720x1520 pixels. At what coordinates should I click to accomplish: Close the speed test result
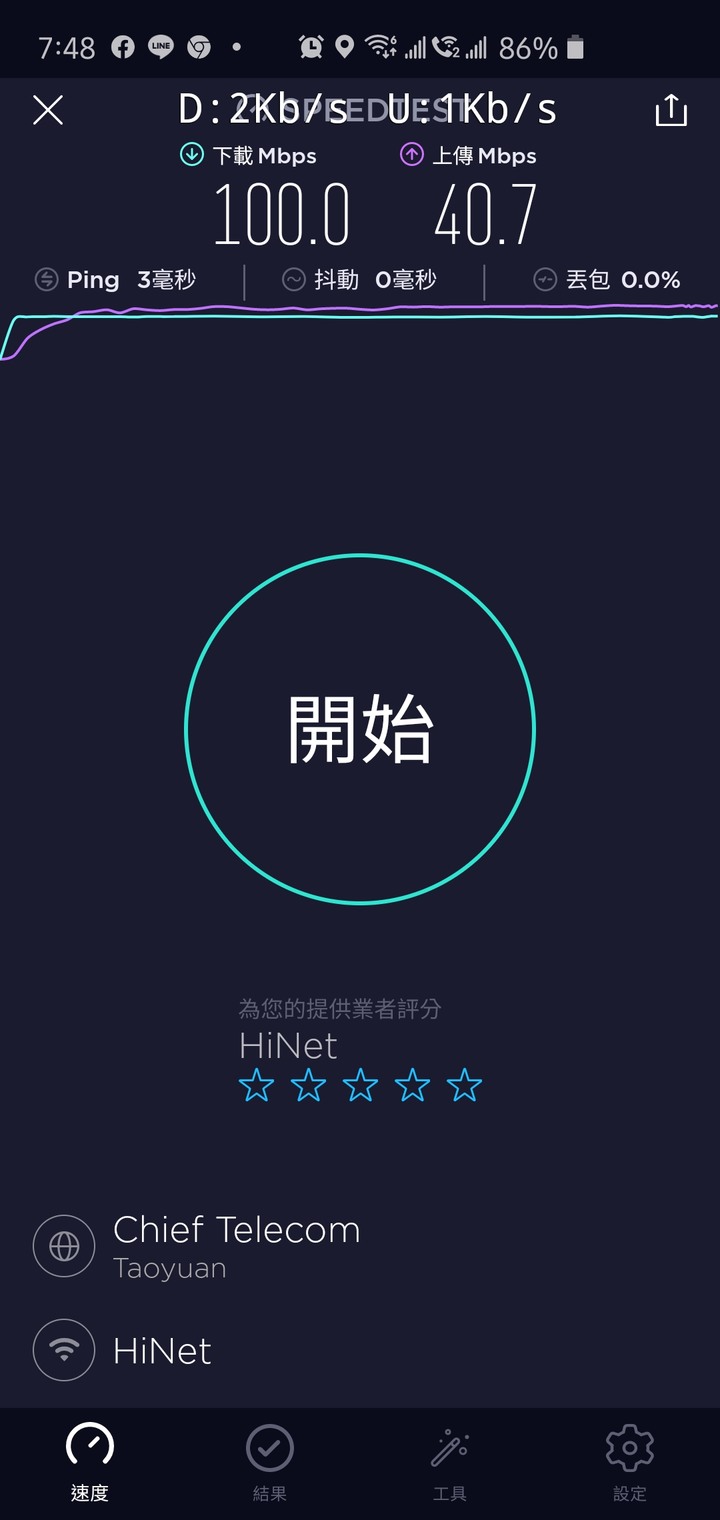coord(48,110)
